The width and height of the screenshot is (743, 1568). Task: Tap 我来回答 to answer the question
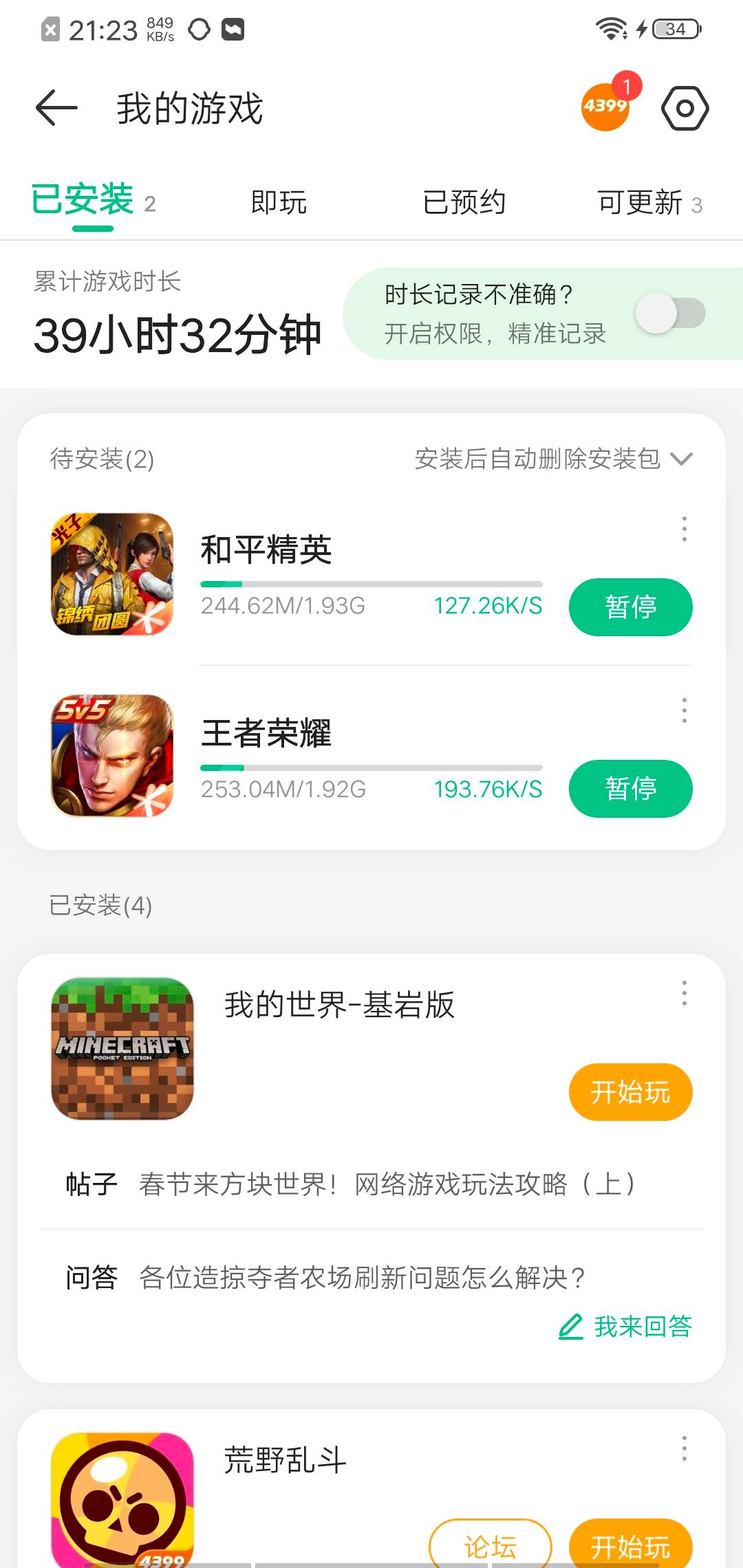pos(626,1326)
